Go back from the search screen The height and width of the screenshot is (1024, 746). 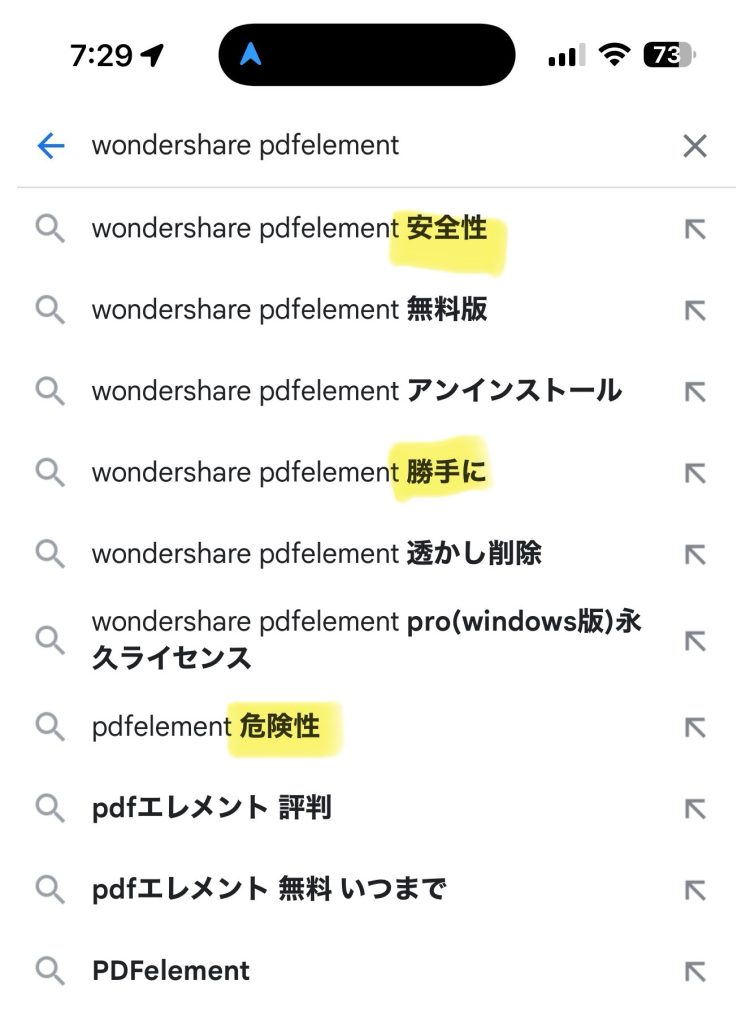(50, 146)
